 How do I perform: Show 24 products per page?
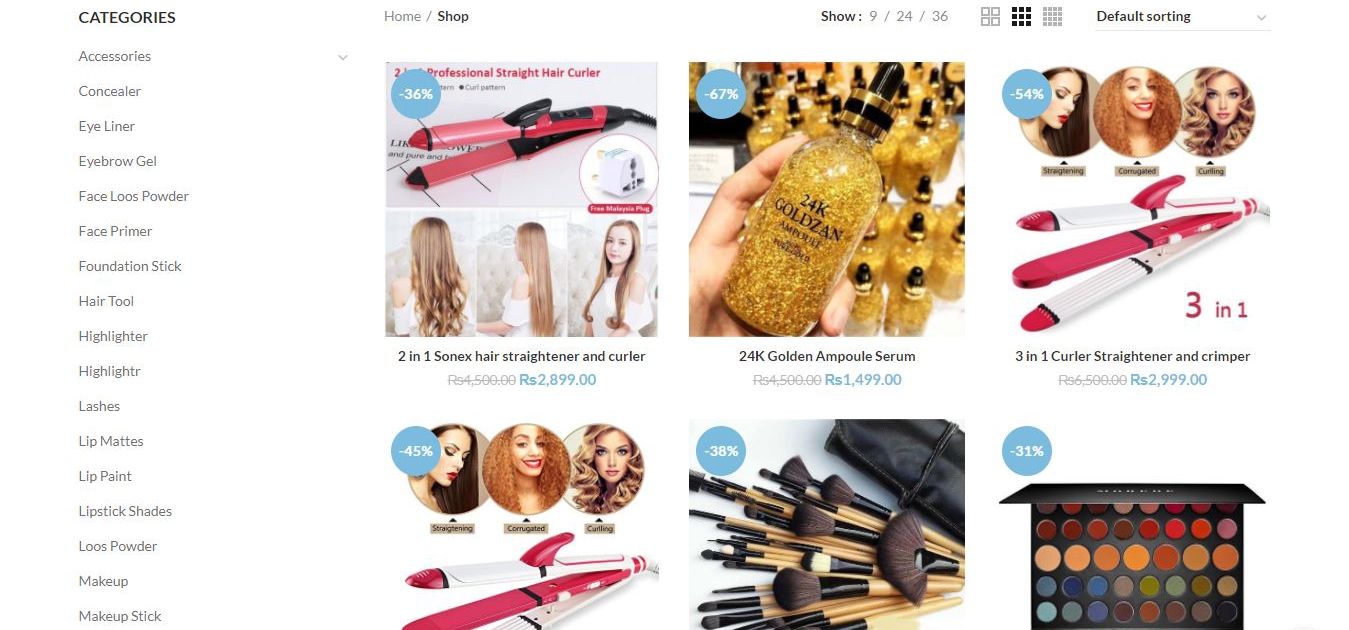click(904, 16)
